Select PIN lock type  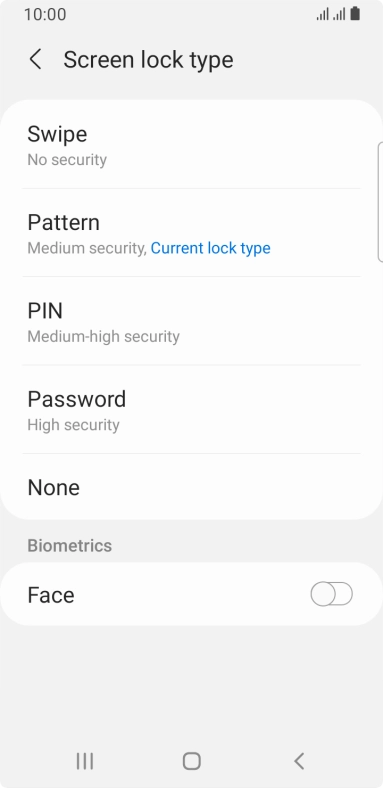(x=192, y=321)
